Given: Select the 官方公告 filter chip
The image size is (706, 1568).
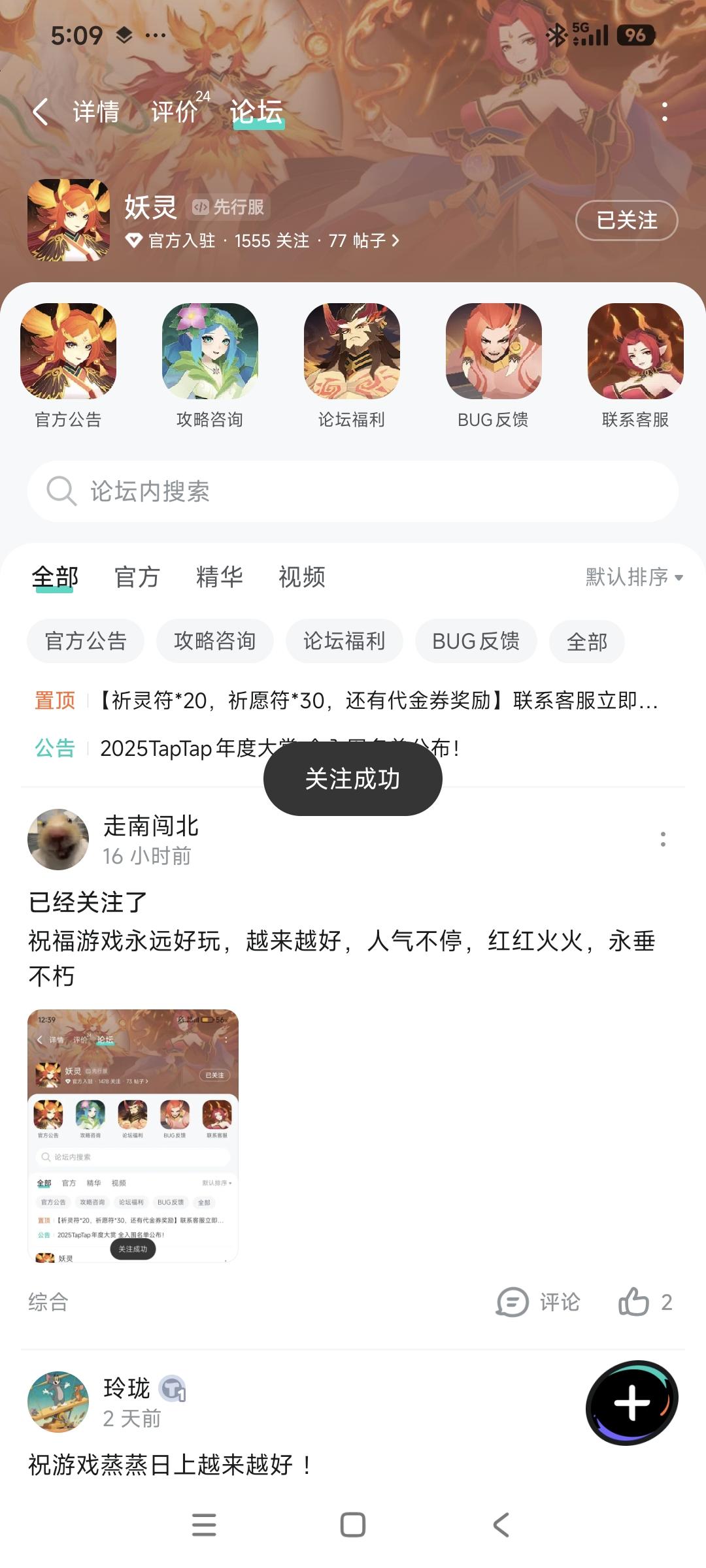Looking at the screenshot, I should click(86, 641).
